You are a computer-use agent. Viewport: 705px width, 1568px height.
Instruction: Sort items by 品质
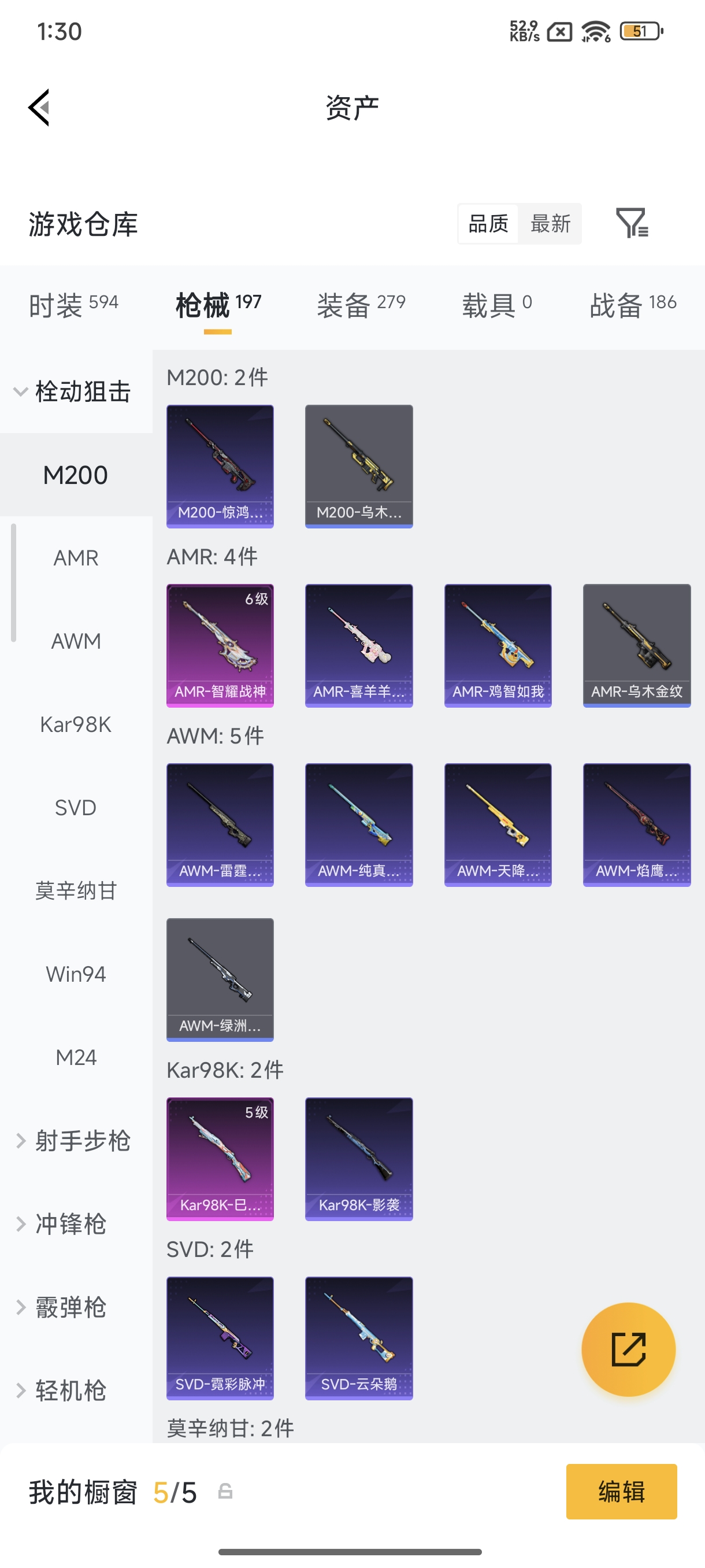pos(488,223)
